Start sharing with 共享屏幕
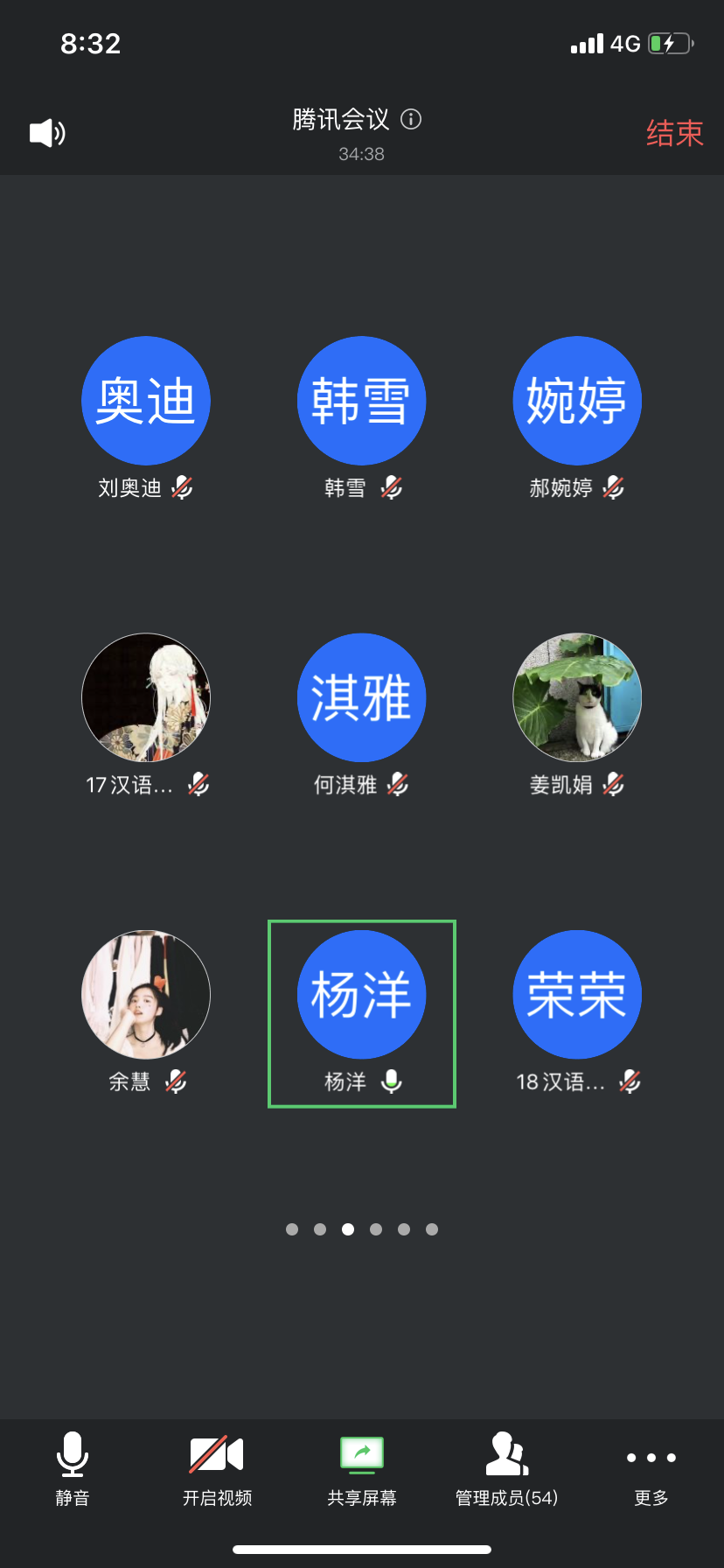Image resolution: width=724 pixels, height=1568 pixels. [x=362, y=1468]
